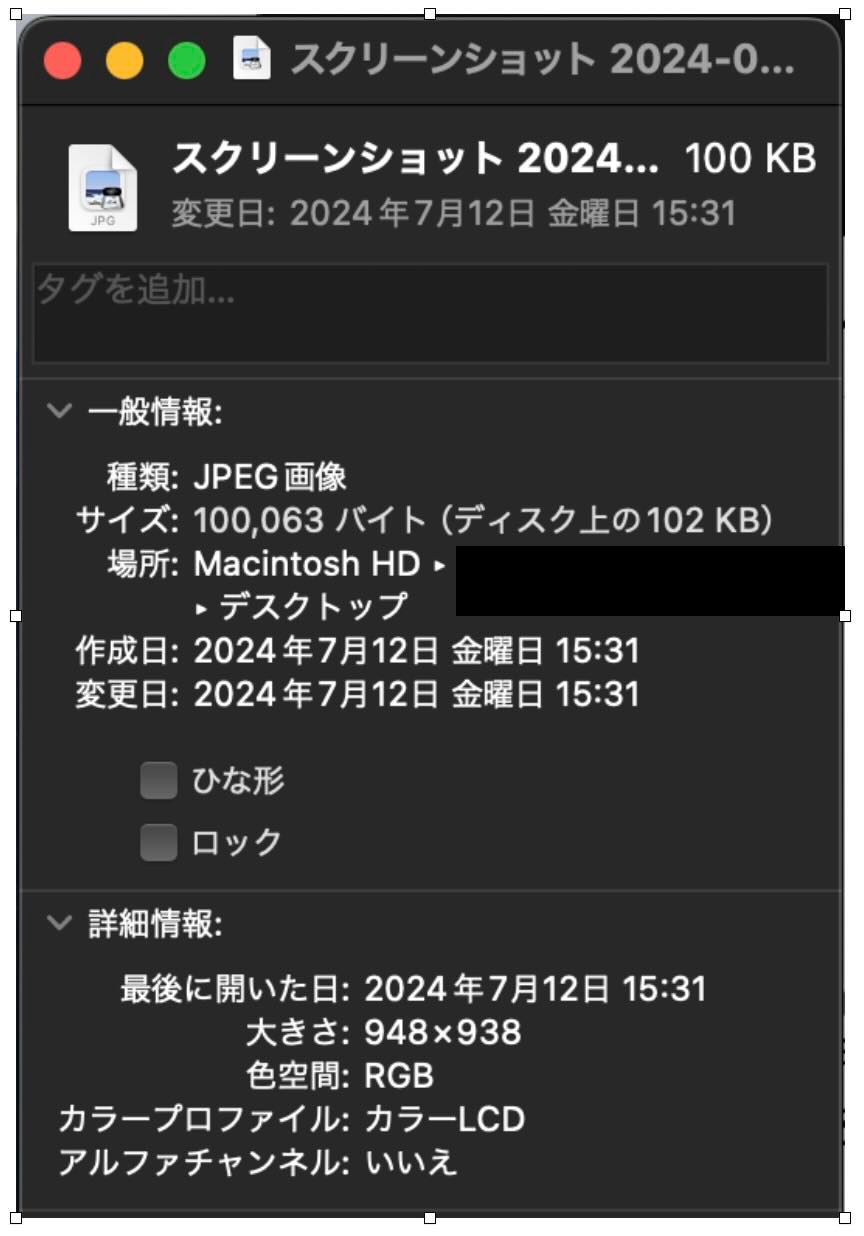
Task: Zoom the window with green button
Action: [187, 62]
